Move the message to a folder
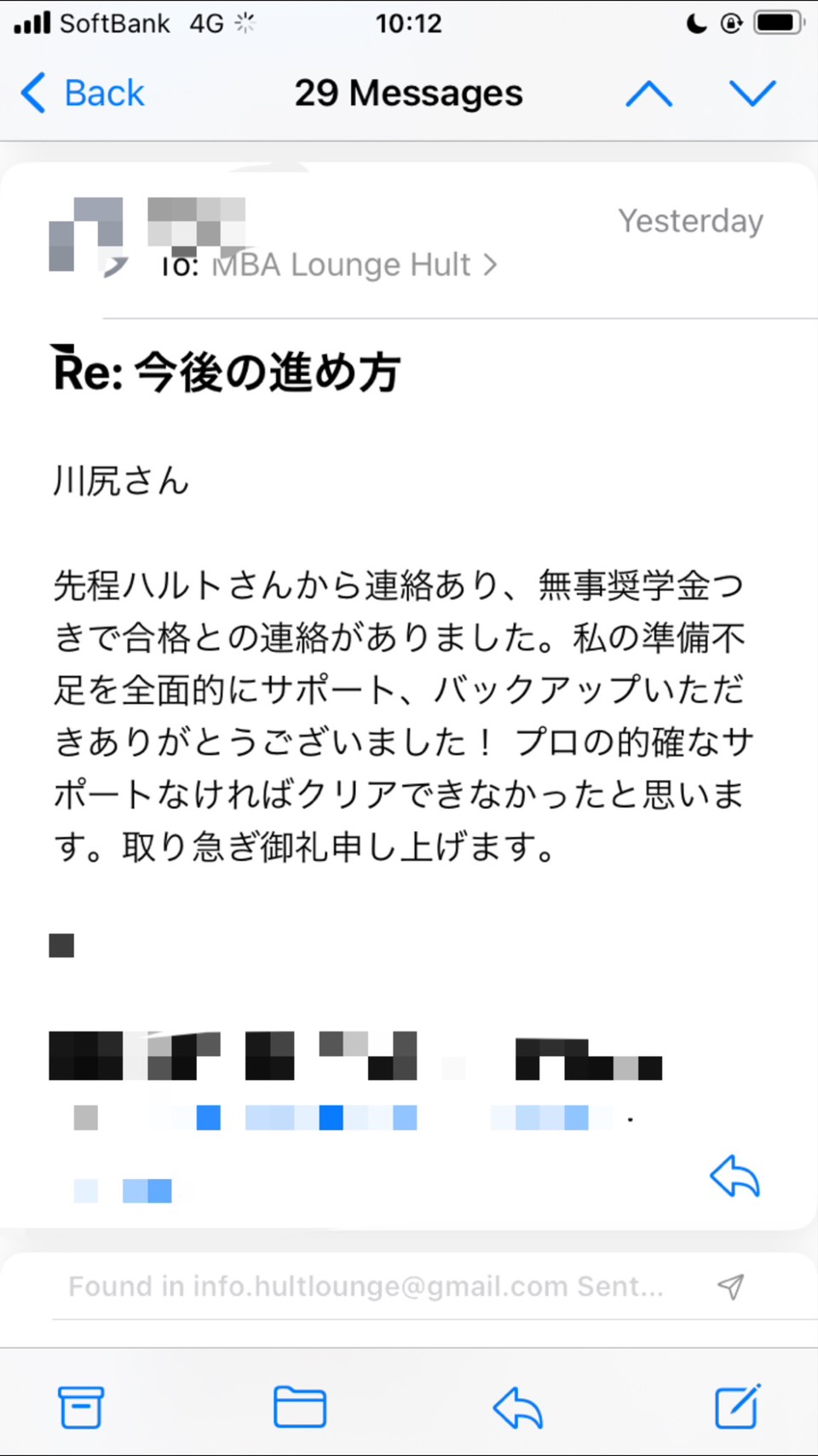The height and width of the screenshot is (1456, 818). pos(300,1407)
